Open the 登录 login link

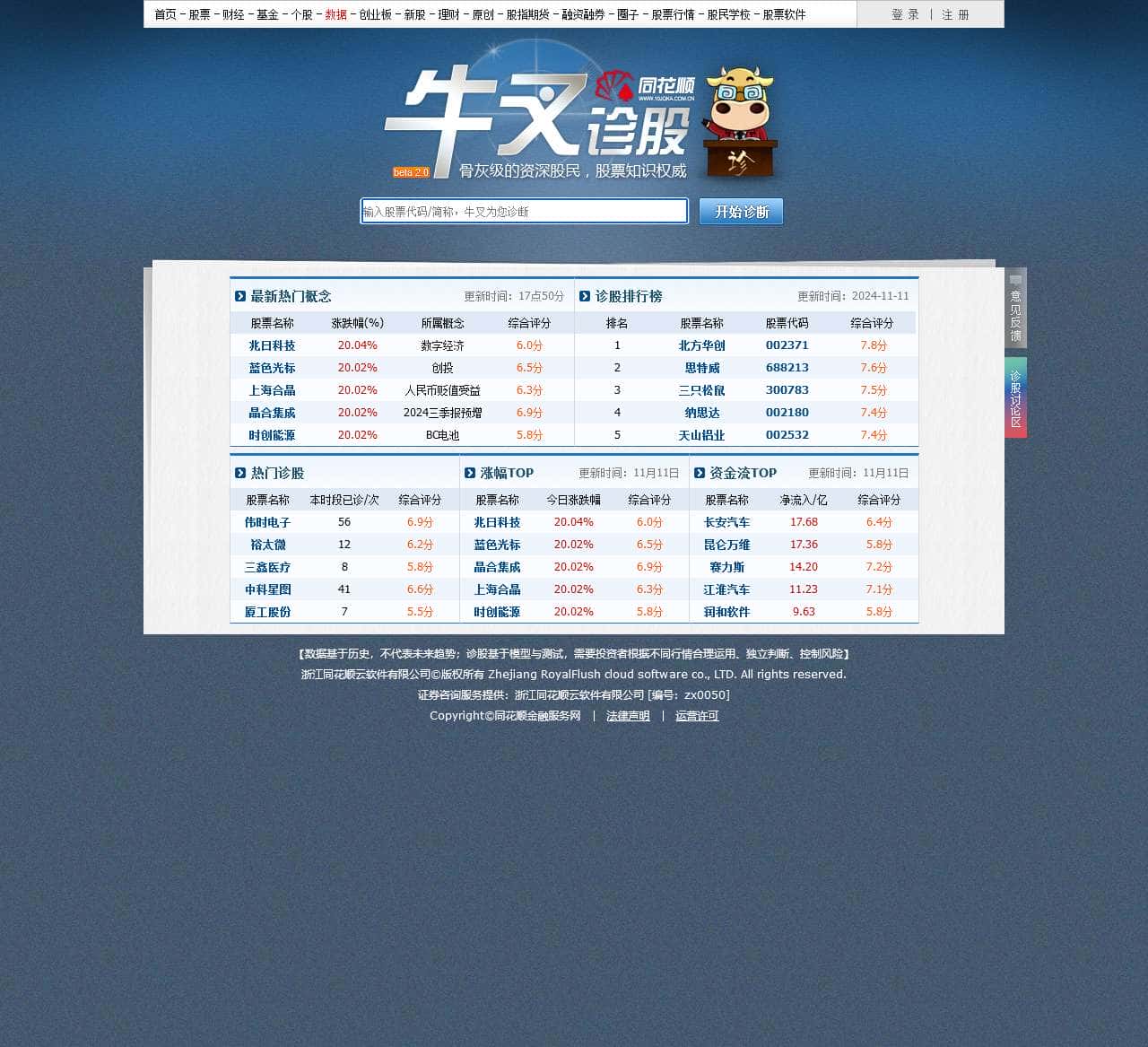click(x=905, y=14)
